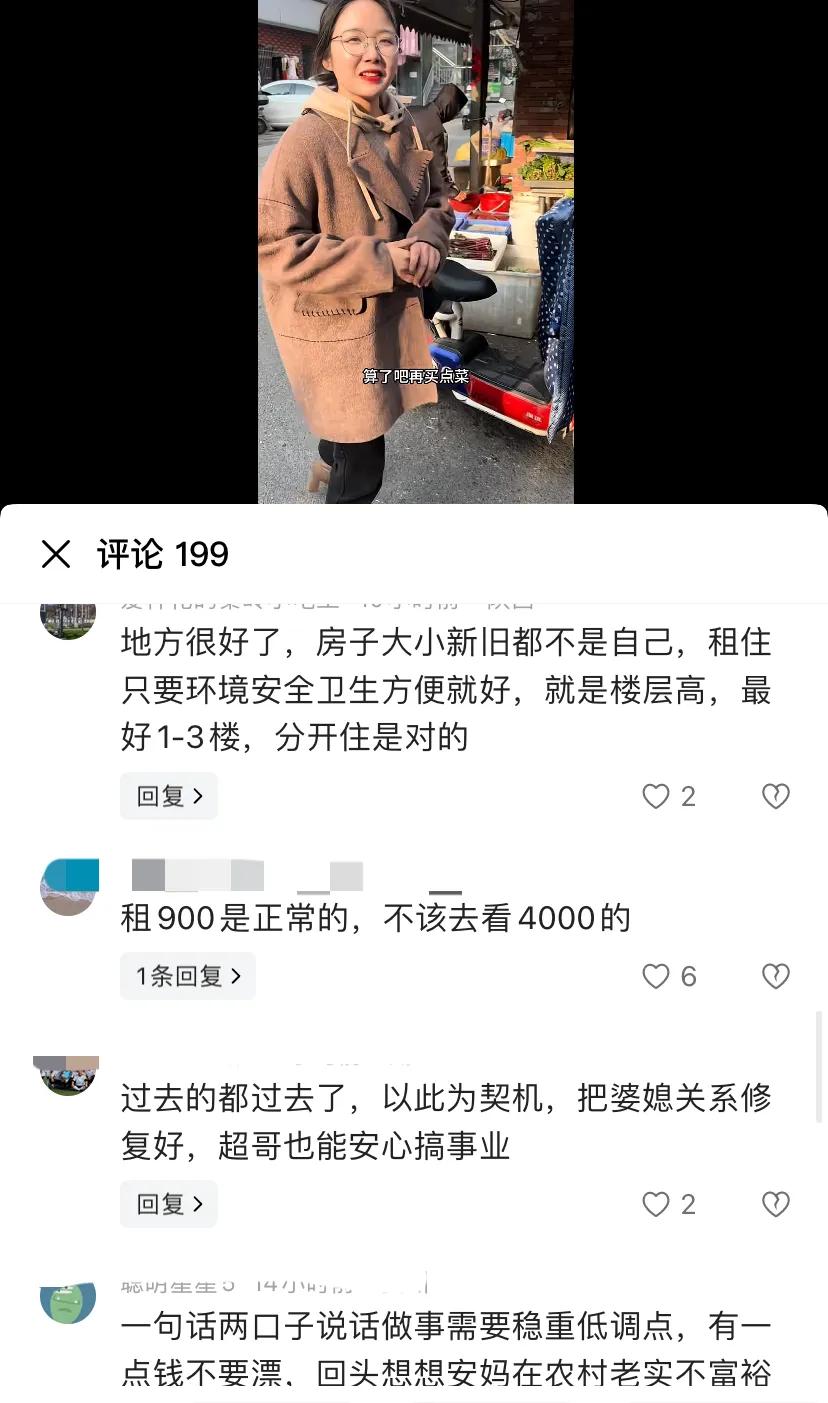Reply to the 婆媳关系修复好 comment

(x=169, y=1204)
